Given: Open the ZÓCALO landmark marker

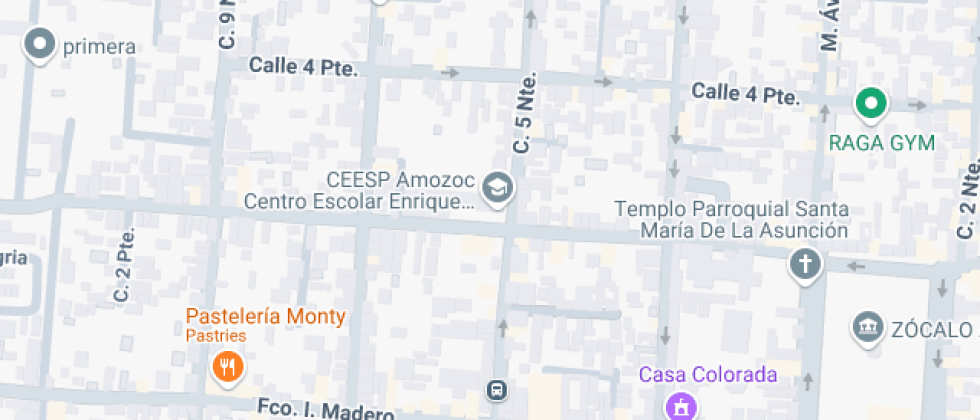Looking at the screenshot, I should click(866, 326).
